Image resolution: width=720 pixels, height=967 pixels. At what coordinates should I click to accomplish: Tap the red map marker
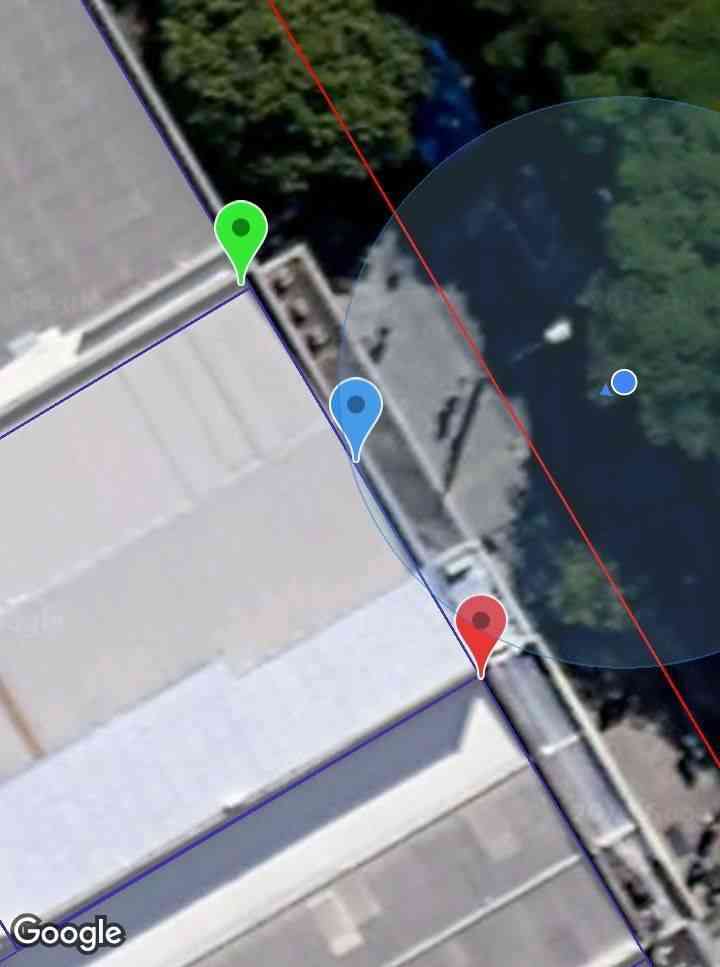(481, 625)
